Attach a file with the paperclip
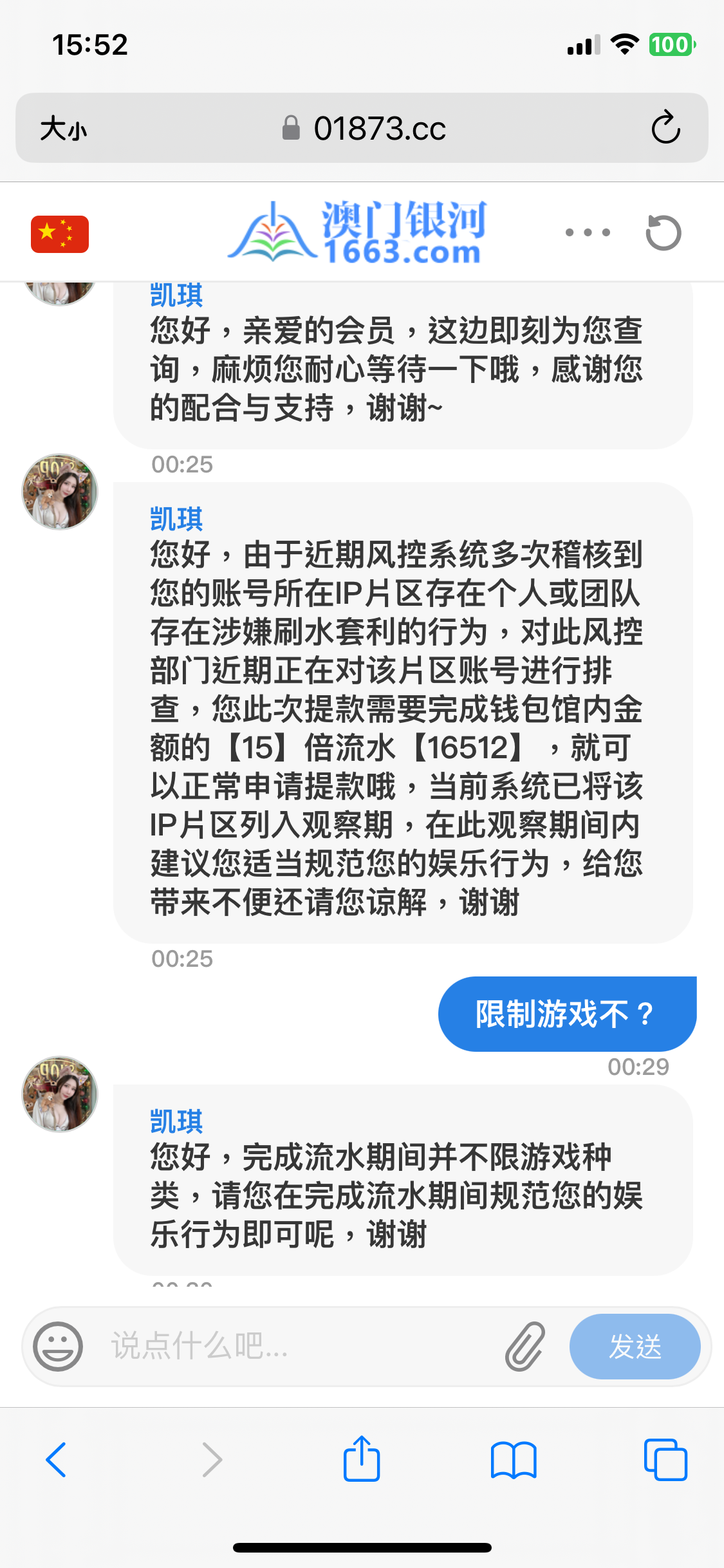This screenshot has height=1568, width=724. click(x=524, y=1346)
